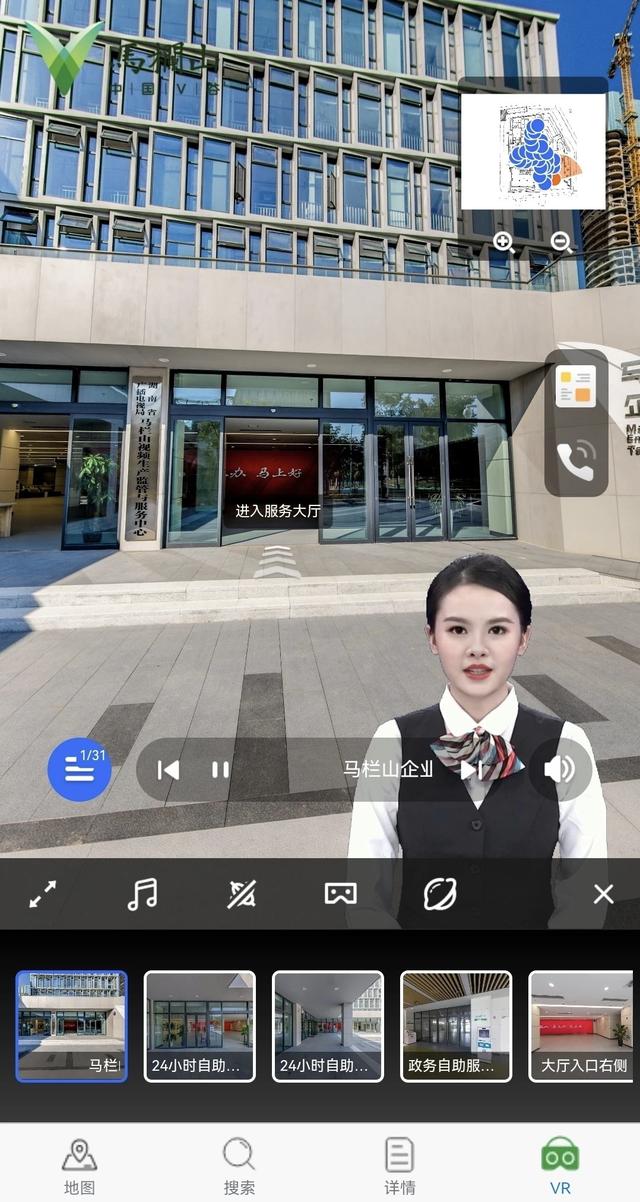Tap the phone call icon

click(575, 461)
